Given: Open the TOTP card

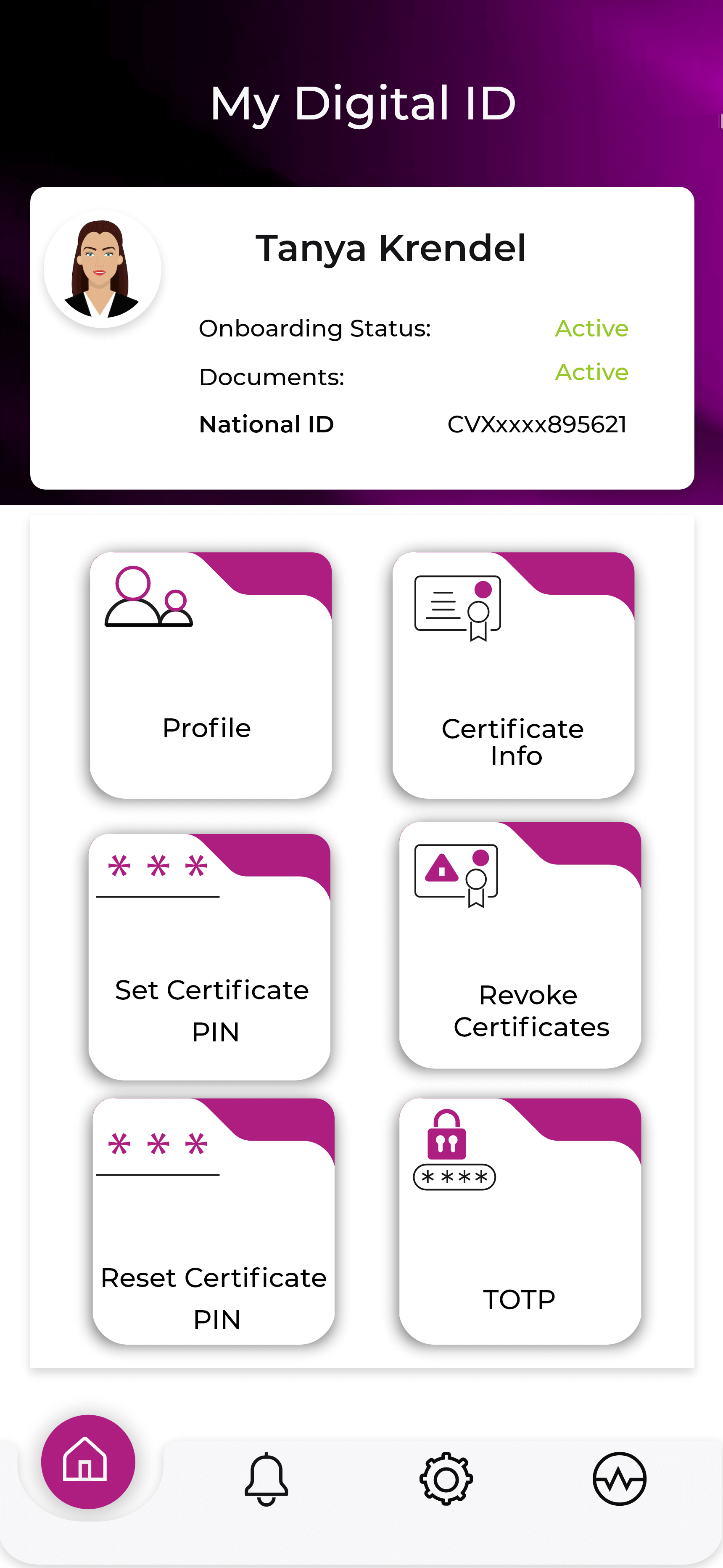Looking at the screenshot, I should click(520, 1221).
